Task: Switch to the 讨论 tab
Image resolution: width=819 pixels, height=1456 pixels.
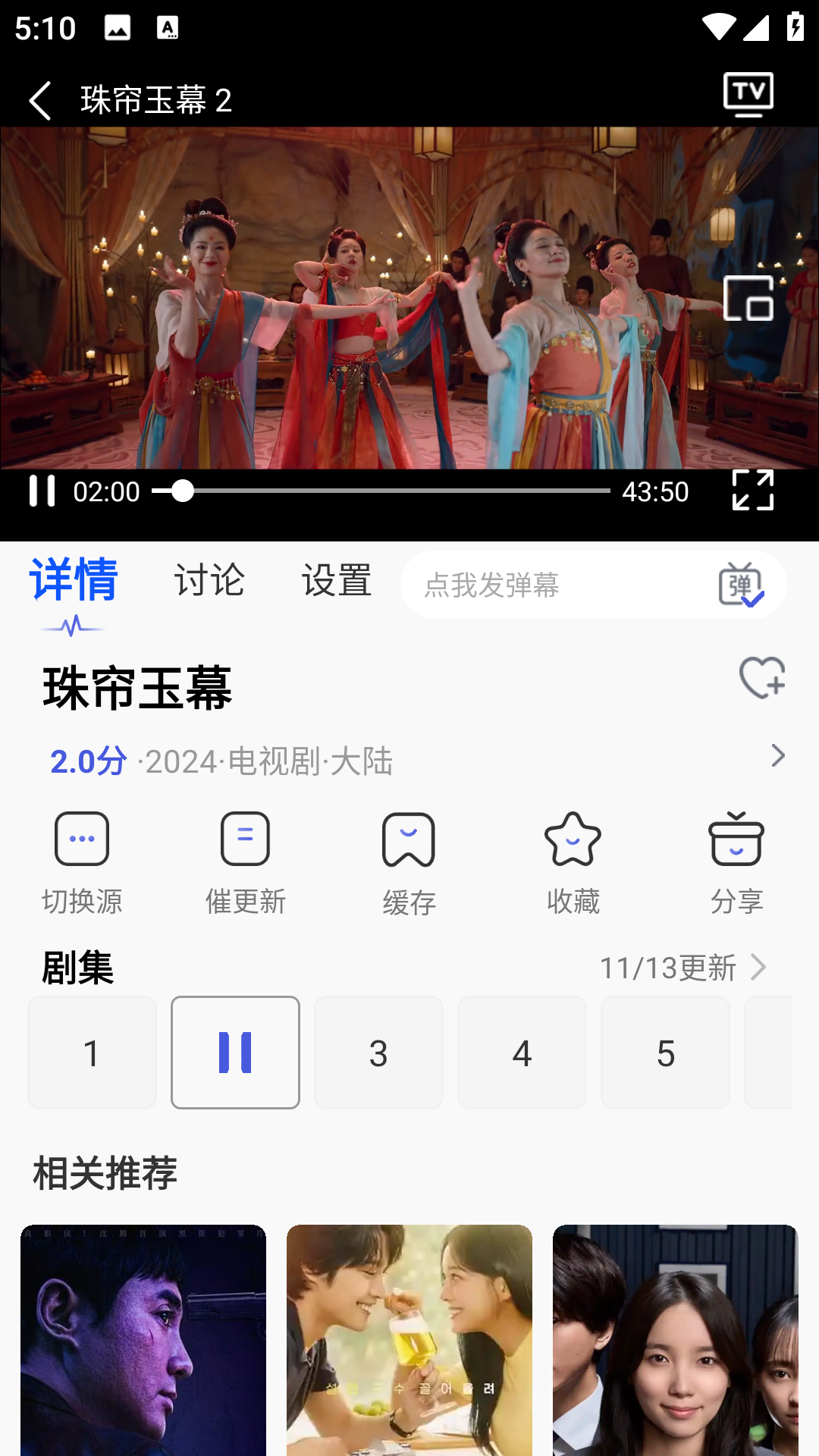Action: coord(209,580)
